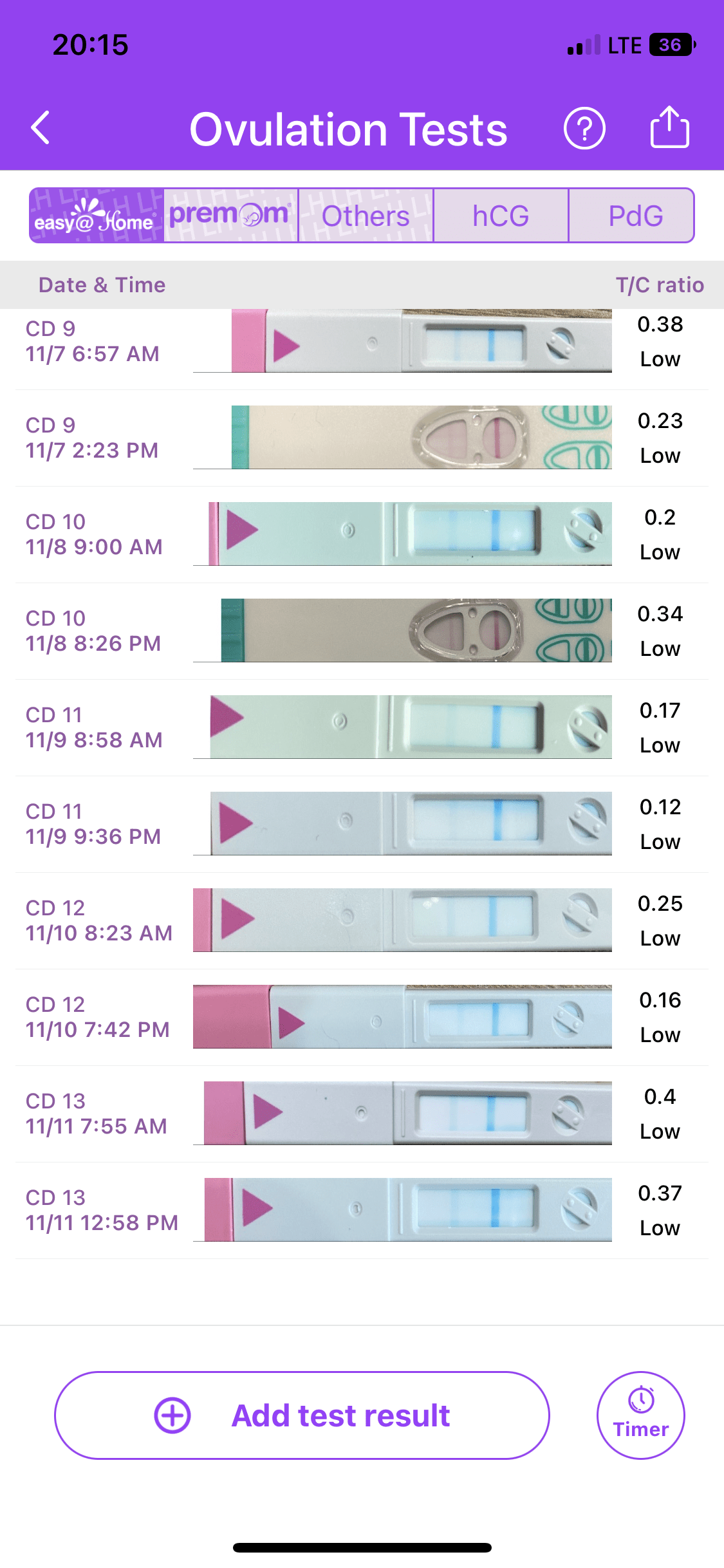Switch to the Others tab
This screenshot has width=724, height=1568.
point(366,216)
